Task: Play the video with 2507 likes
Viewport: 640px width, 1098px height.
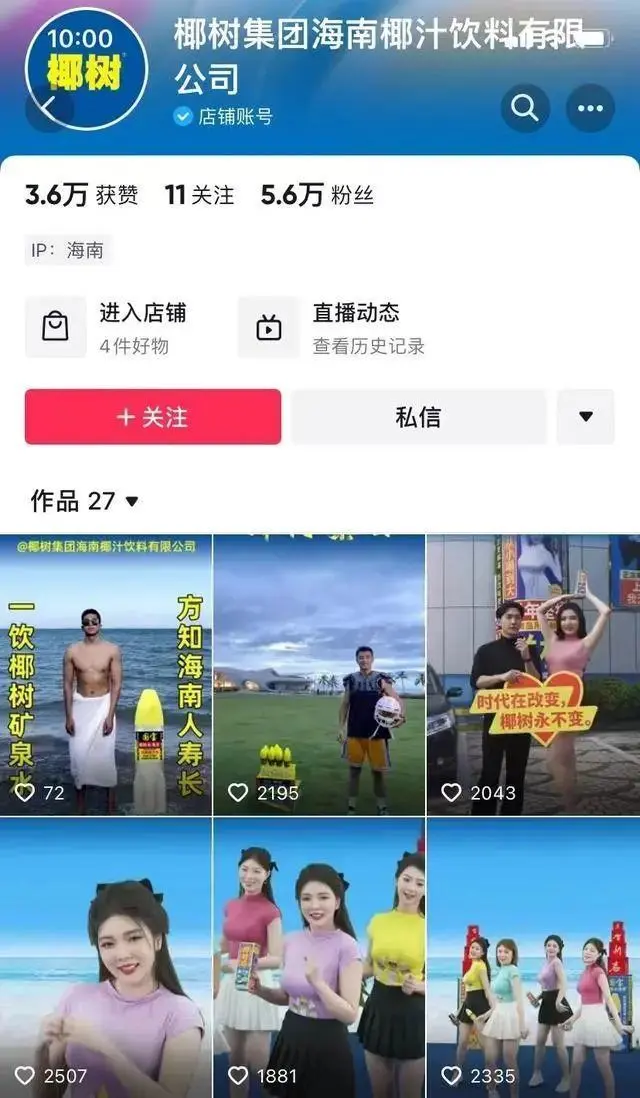Action: pos(106,958)
